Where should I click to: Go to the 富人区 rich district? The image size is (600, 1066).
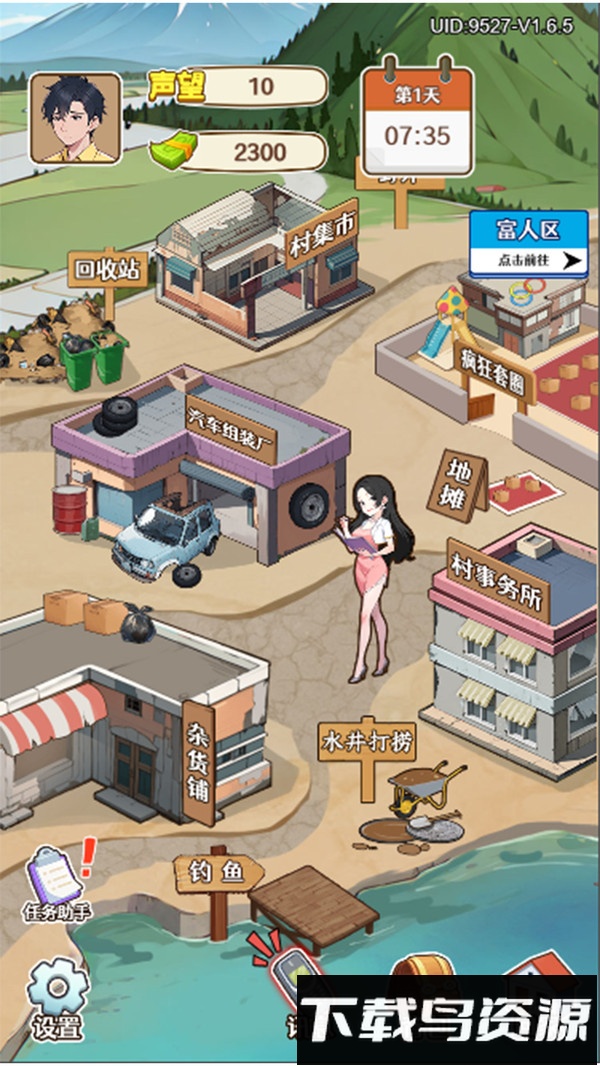coord(528,243)
